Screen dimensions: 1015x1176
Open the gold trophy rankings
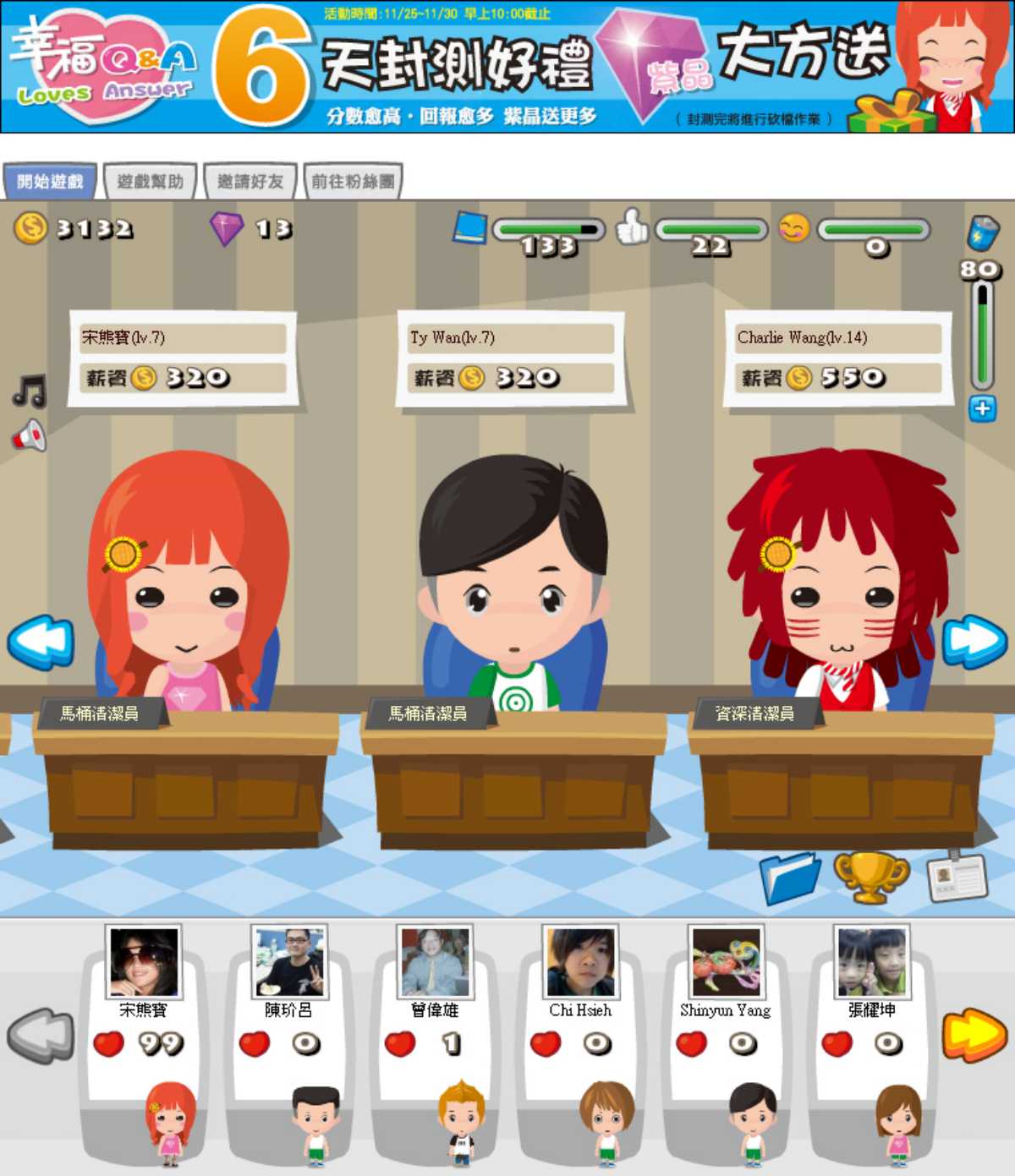click(870, 876)
